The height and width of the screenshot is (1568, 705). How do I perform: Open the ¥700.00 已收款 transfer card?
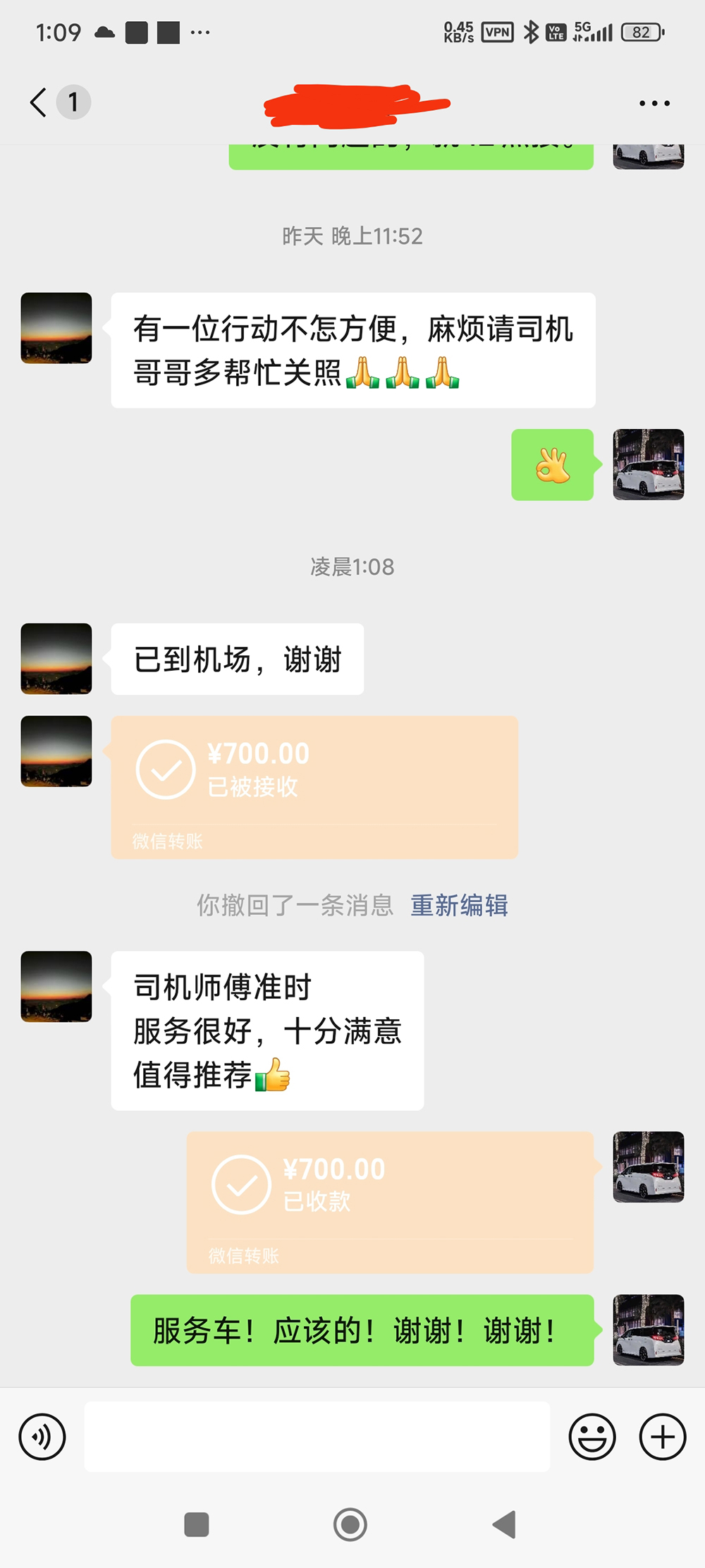coord(390,1202)
